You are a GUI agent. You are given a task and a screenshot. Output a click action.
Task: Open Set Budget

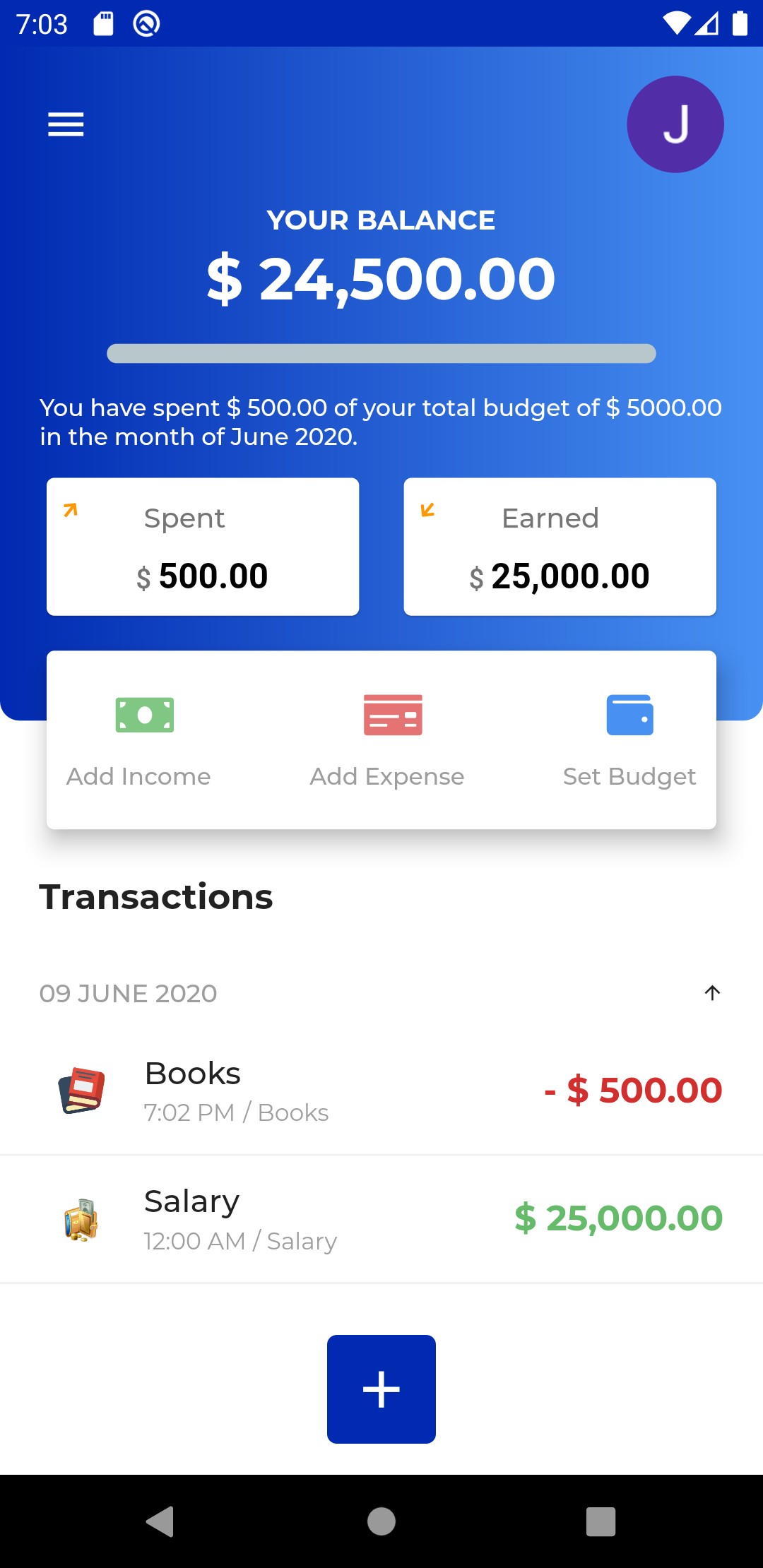(x=629, y=739)
